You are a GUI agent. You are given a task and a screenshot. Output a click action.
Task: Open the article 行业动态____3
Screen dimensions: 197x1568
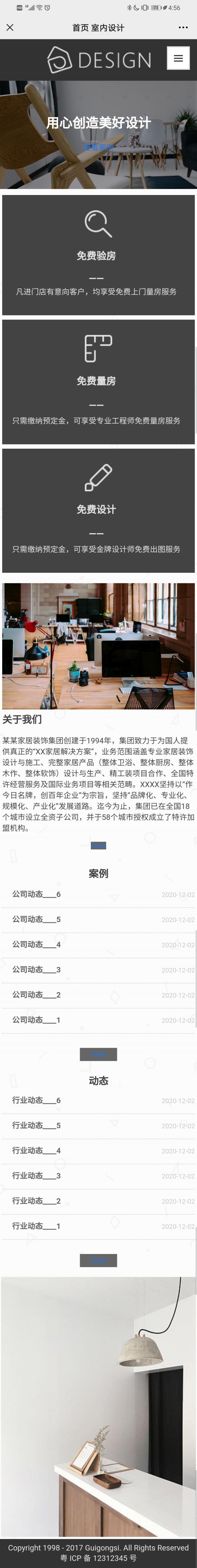(37, 1175)
